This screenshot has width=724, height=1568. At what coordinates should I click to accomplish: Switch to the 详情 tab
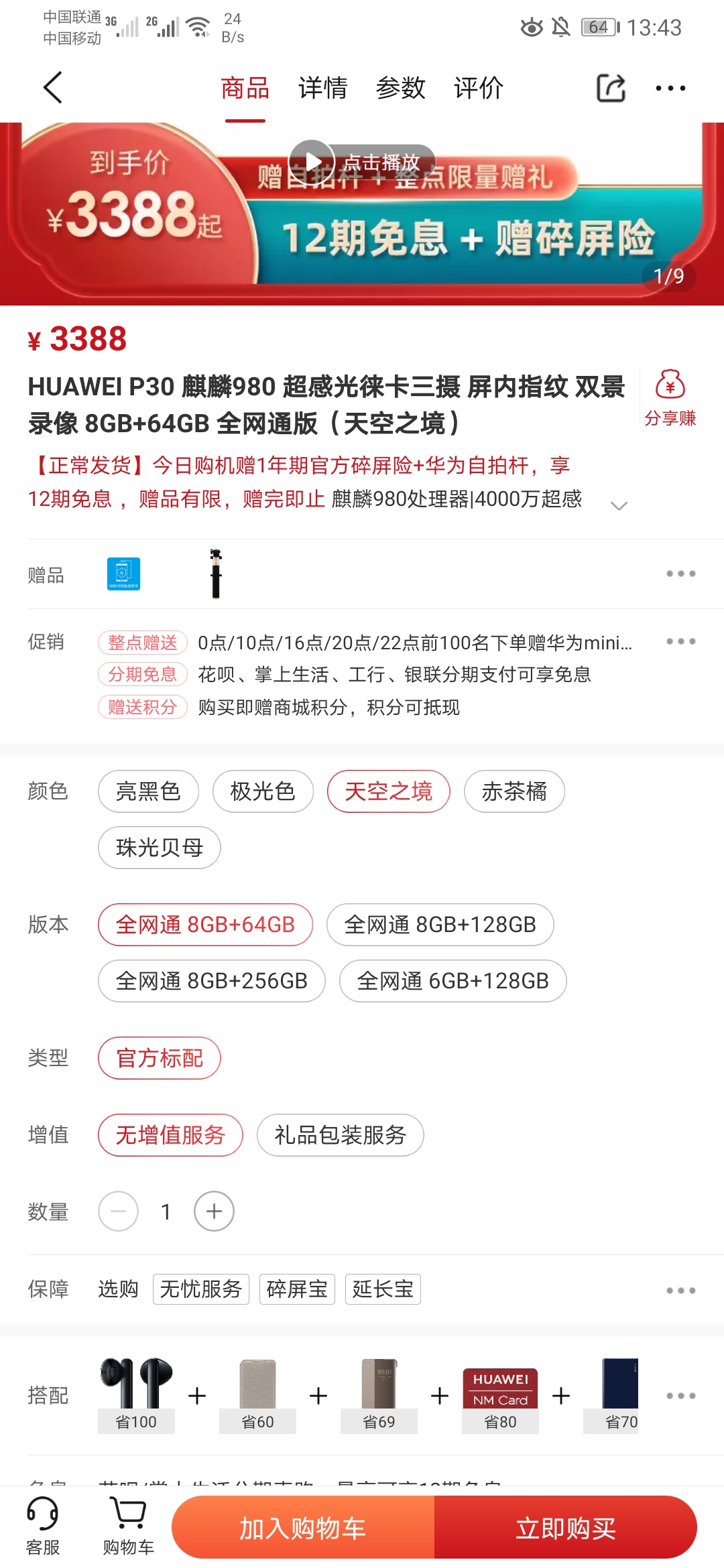(x=322, y=88)
